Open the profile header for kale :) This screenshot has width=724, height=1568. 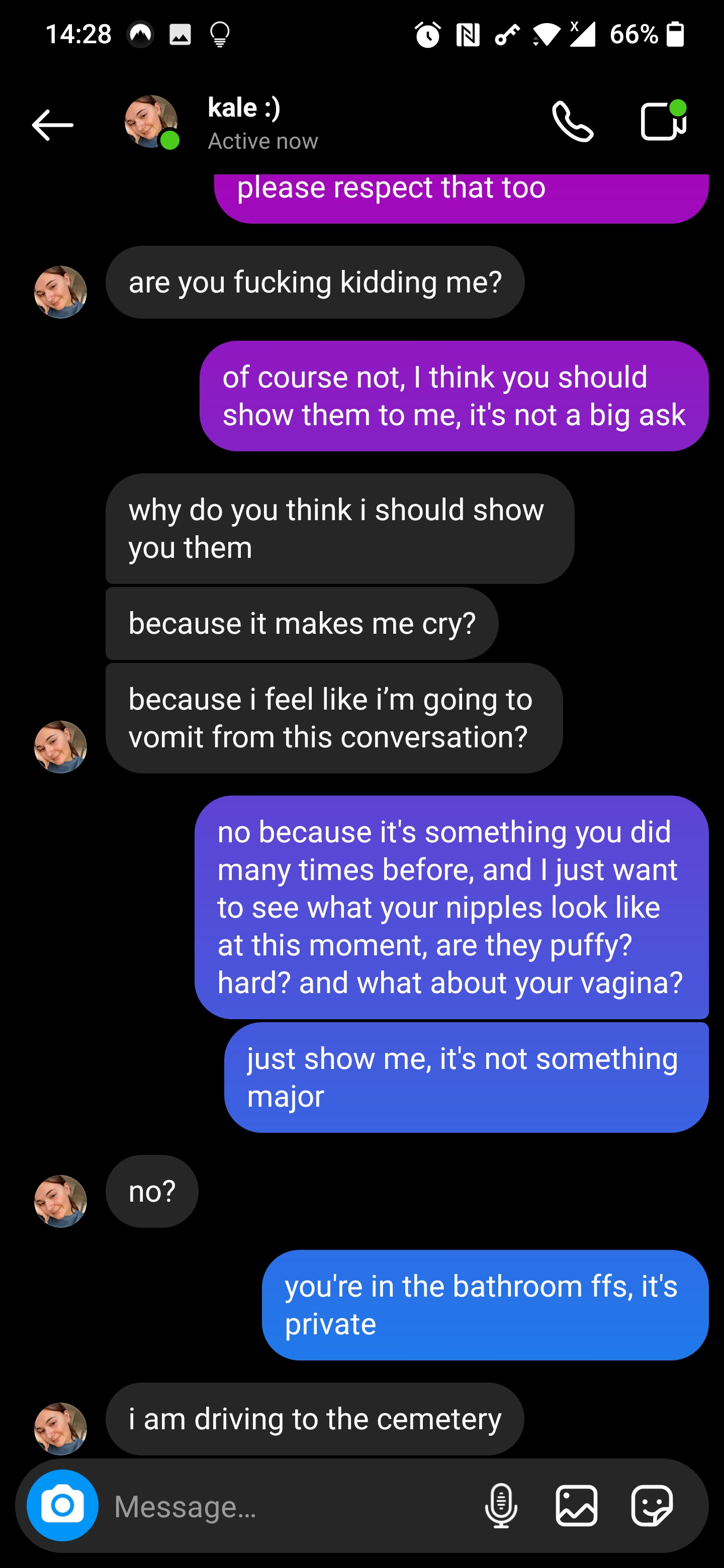pyautogui.click(x=243, y=123)
